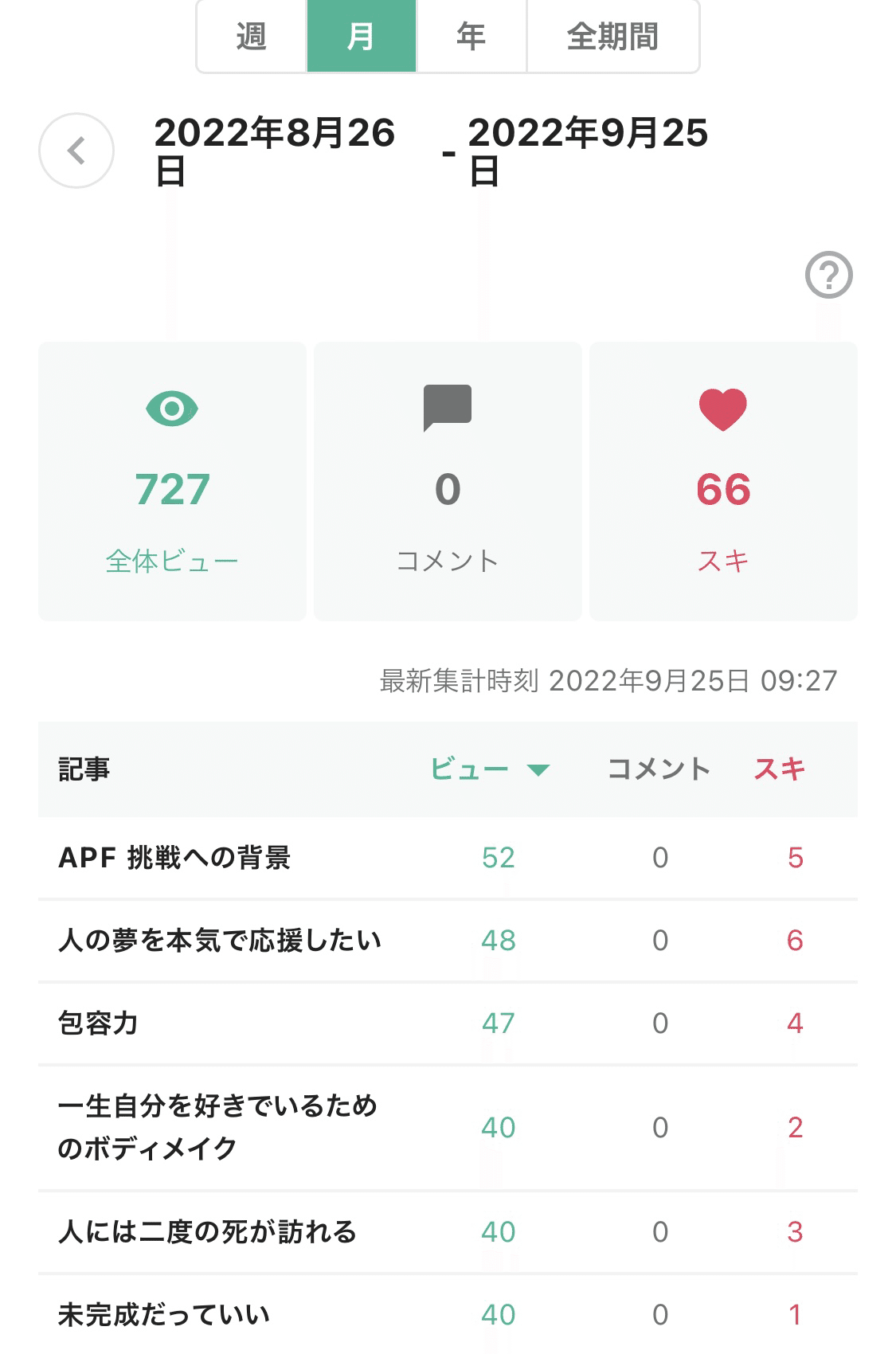Open article 人には二度の死が訪れる
The image size is (896, 1354).
pyautogui.click(x=207, y=1232)
